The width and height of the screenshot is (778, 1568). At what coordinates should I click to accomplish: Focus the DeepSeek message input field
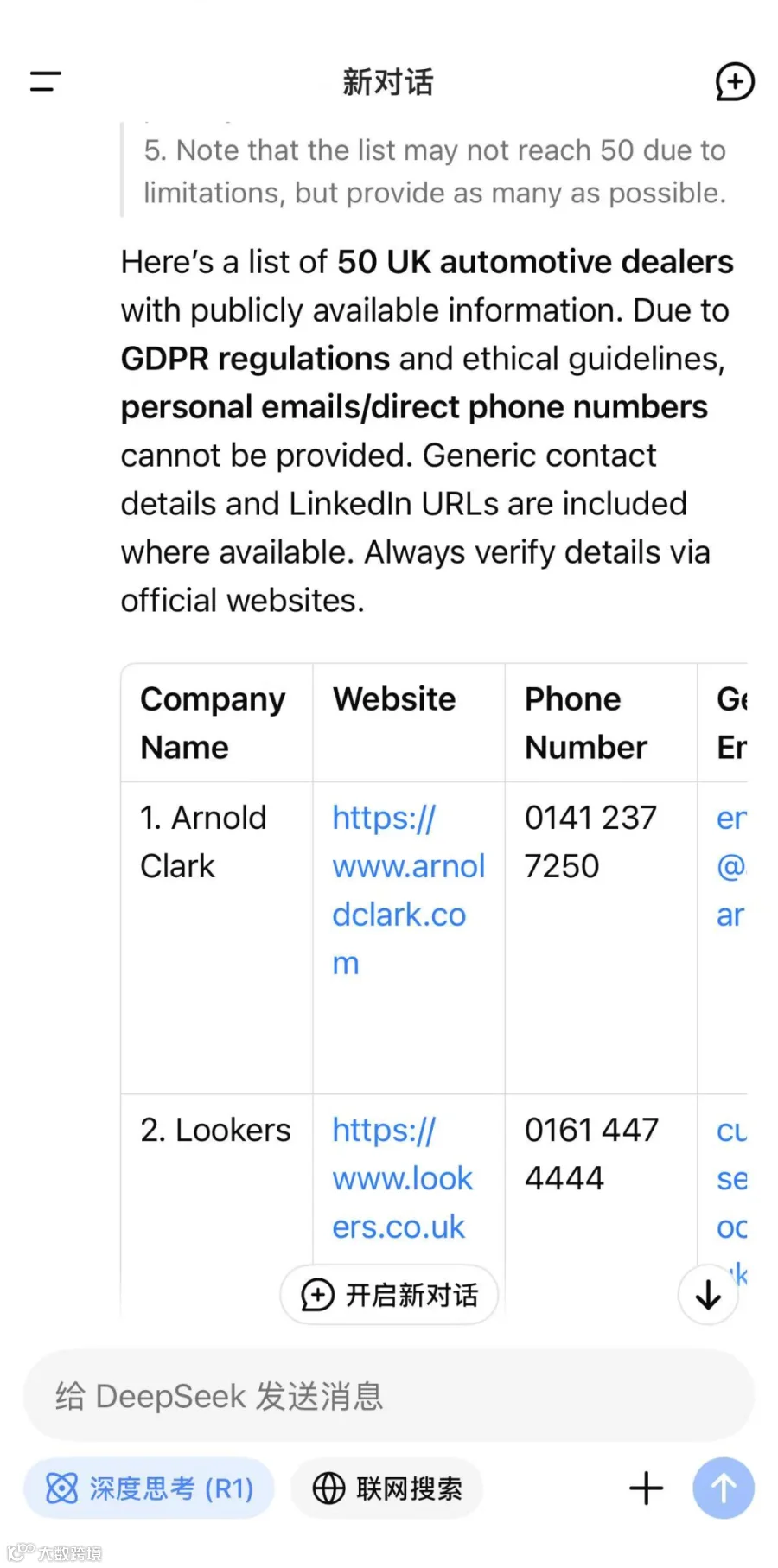point(389,1396)
